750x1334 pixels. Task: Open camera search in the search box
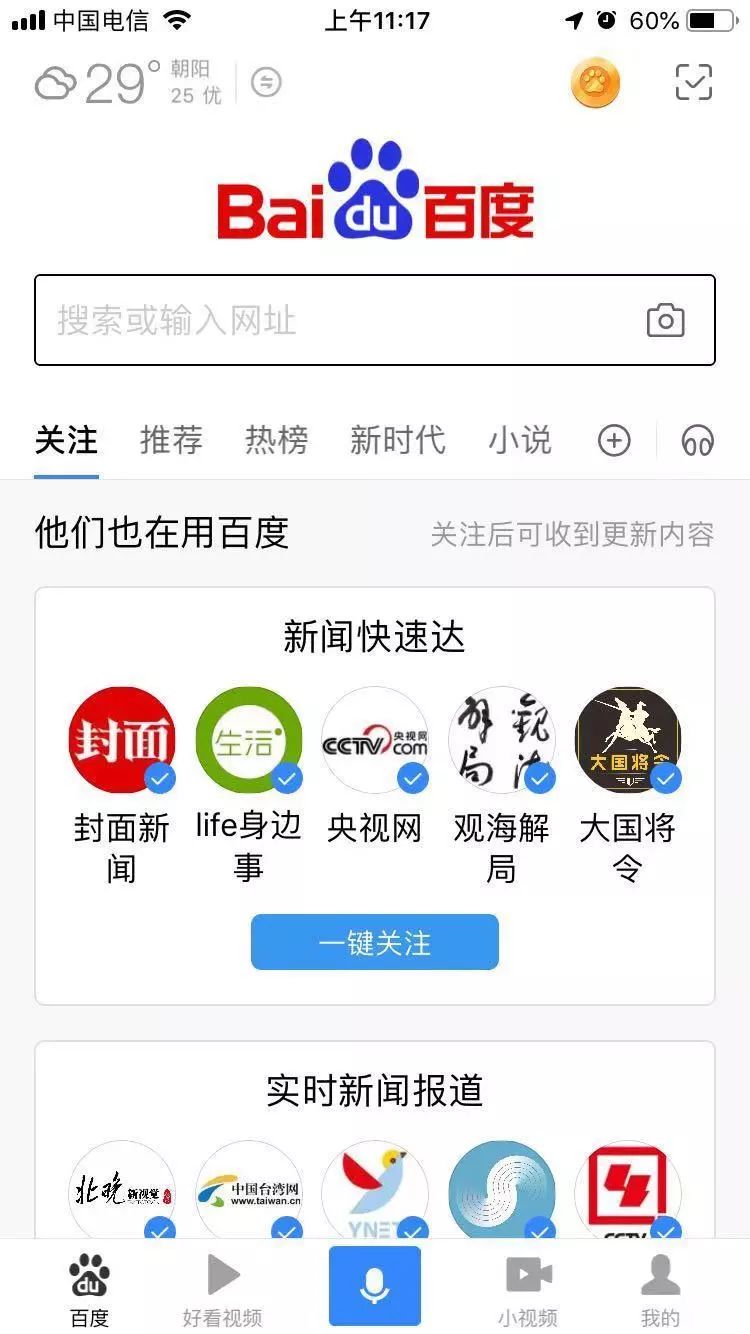[x=665, y=321]
